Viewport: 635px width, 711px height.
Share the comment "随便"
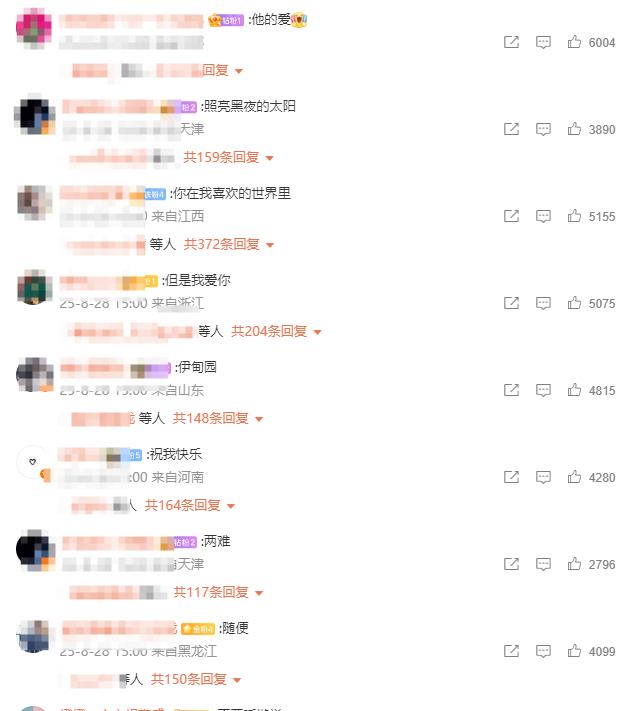[x=511, y=652]
